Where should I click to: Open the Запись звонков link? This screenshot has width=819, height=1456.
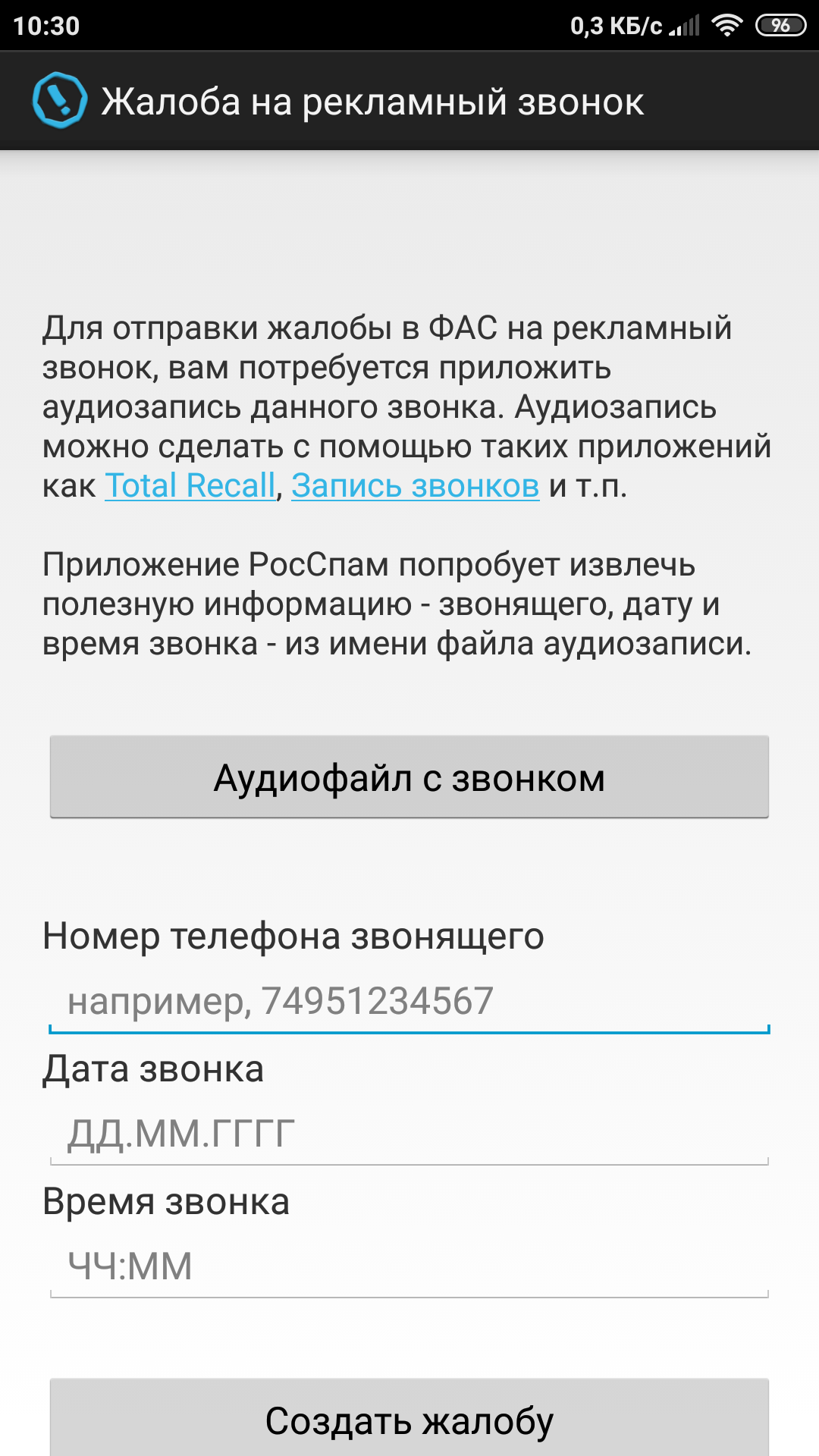pos(415,485)
